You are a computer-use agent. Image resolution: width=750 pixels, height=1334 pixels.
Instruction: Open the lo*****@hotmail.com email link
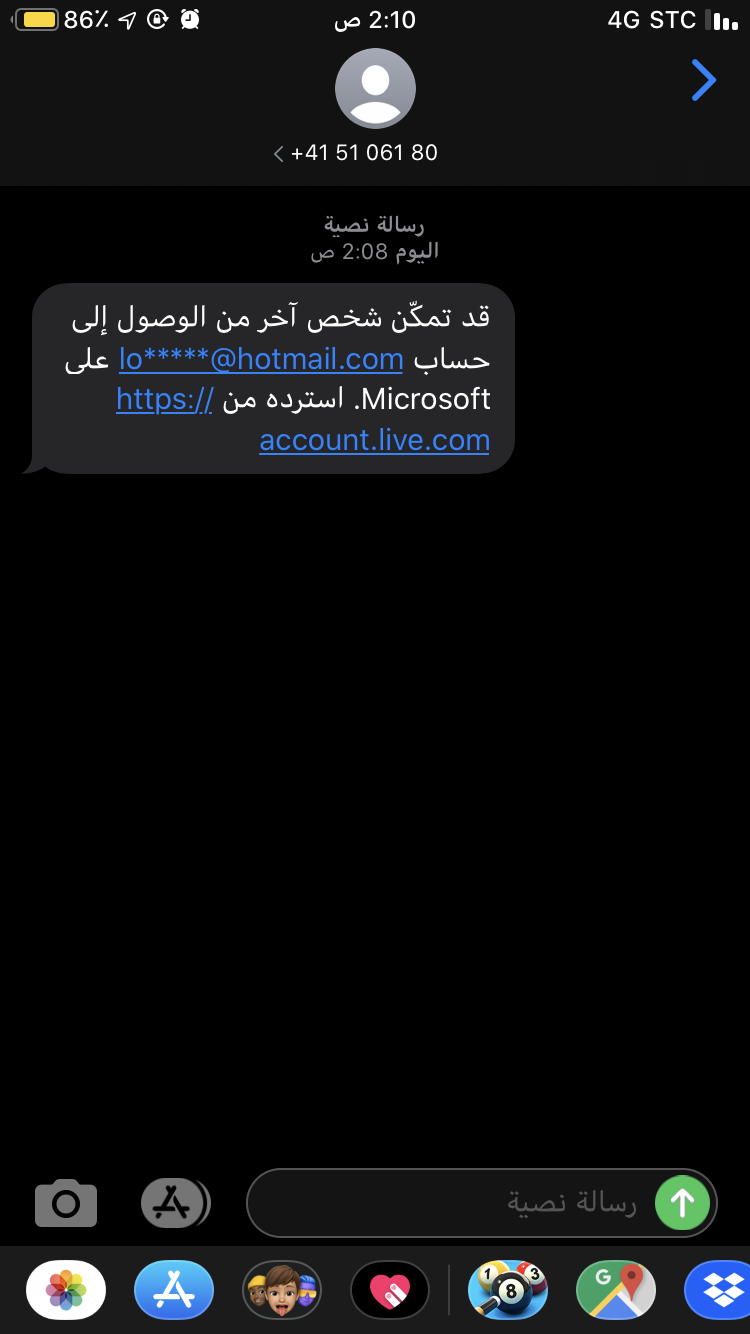261,358
